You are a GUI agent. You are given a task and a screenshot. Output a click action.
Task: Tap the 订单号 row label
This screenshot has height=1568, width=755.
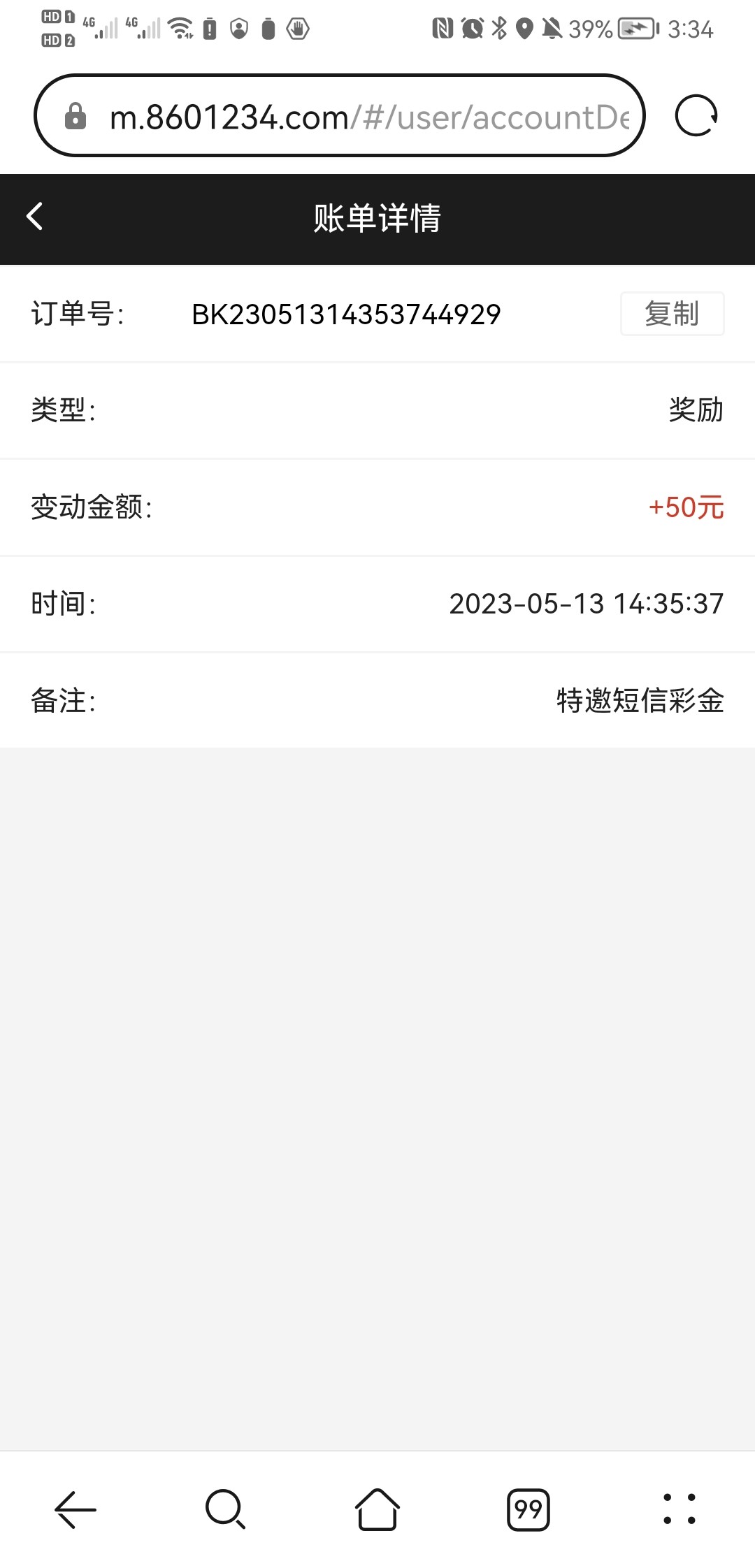point(77,314)
